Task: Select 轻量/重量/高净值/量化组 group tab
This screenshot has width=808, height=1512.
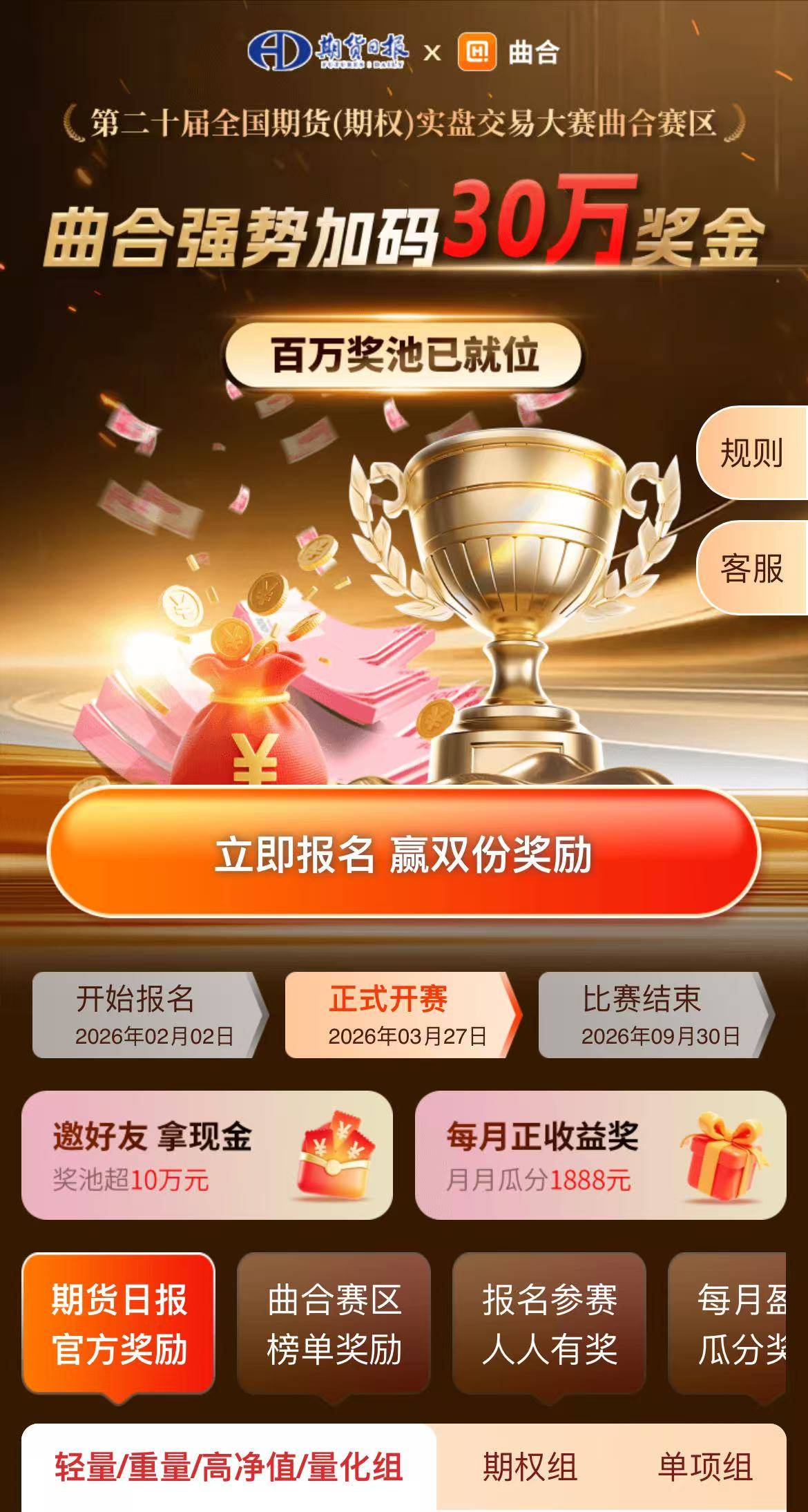Action: 229,1467
